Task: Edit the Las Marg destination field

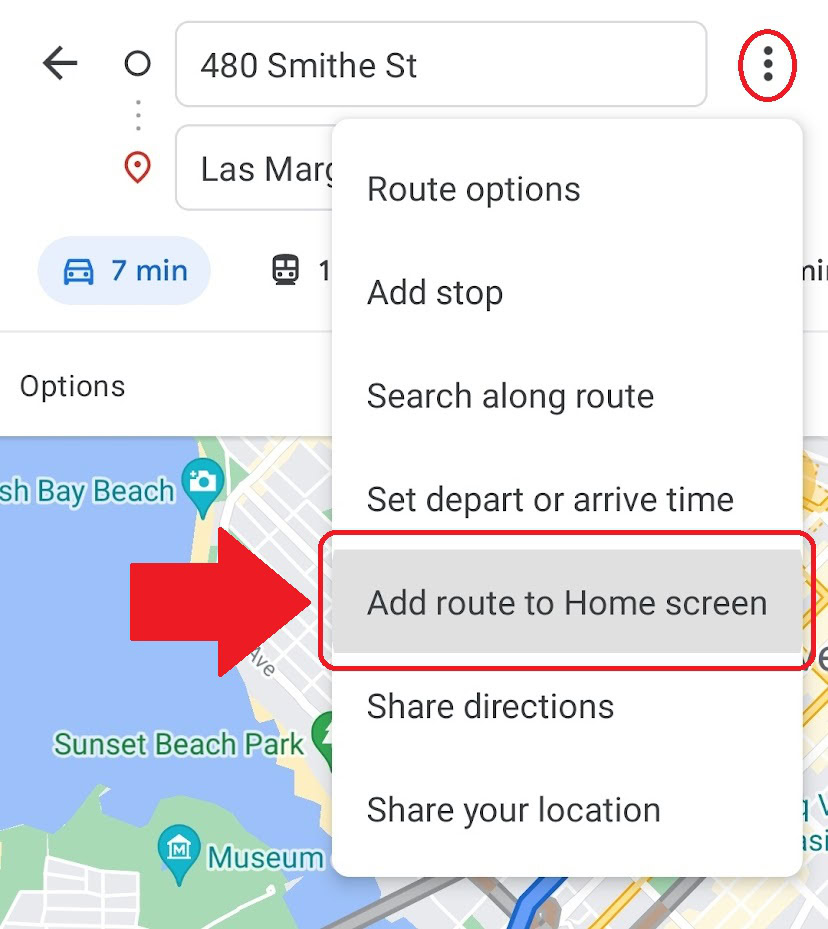Action: (255, 168)
